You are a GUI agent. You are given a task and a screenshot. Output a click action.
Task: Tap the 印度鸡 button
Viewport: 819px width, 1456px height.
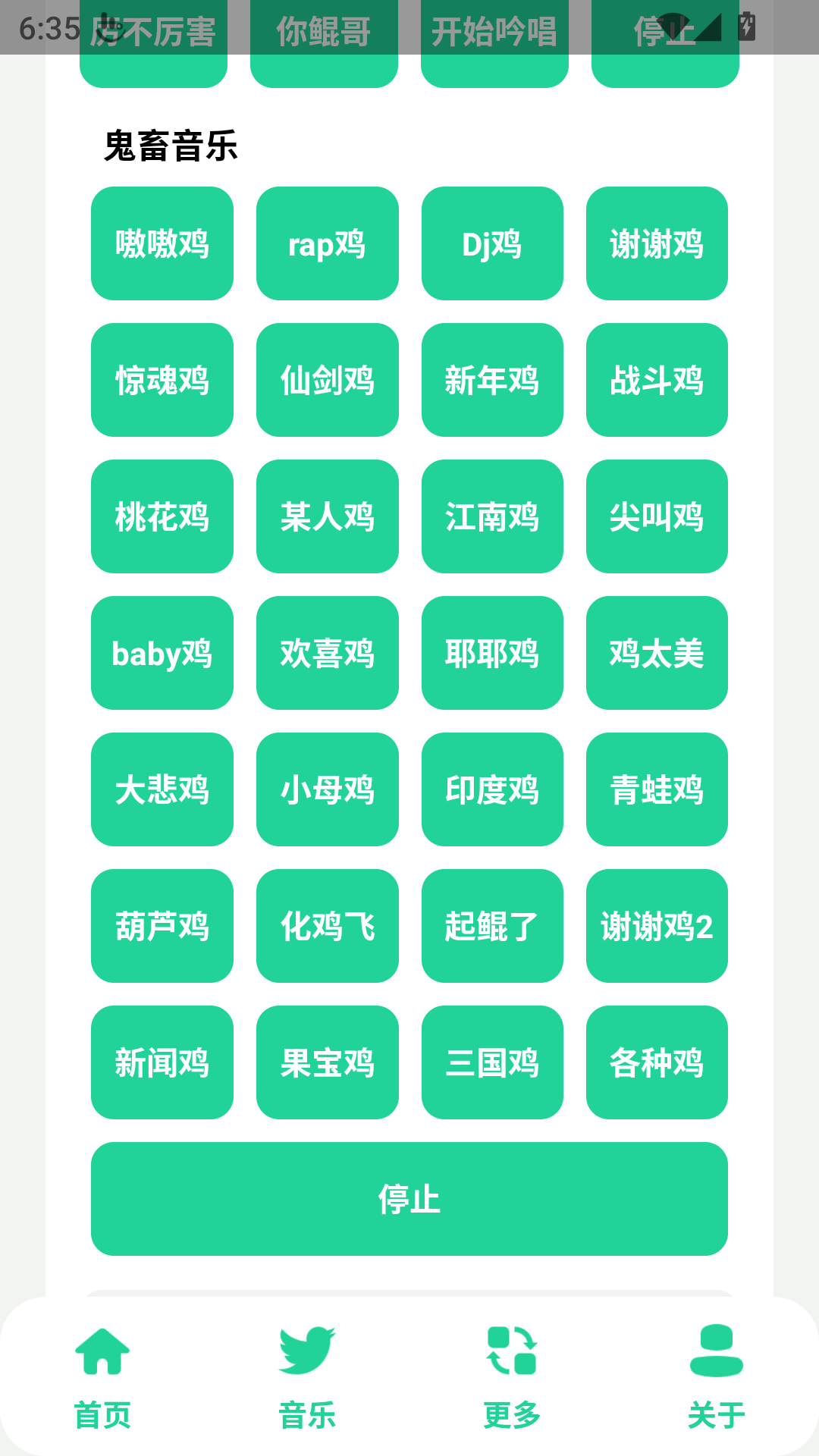[492, 789]
